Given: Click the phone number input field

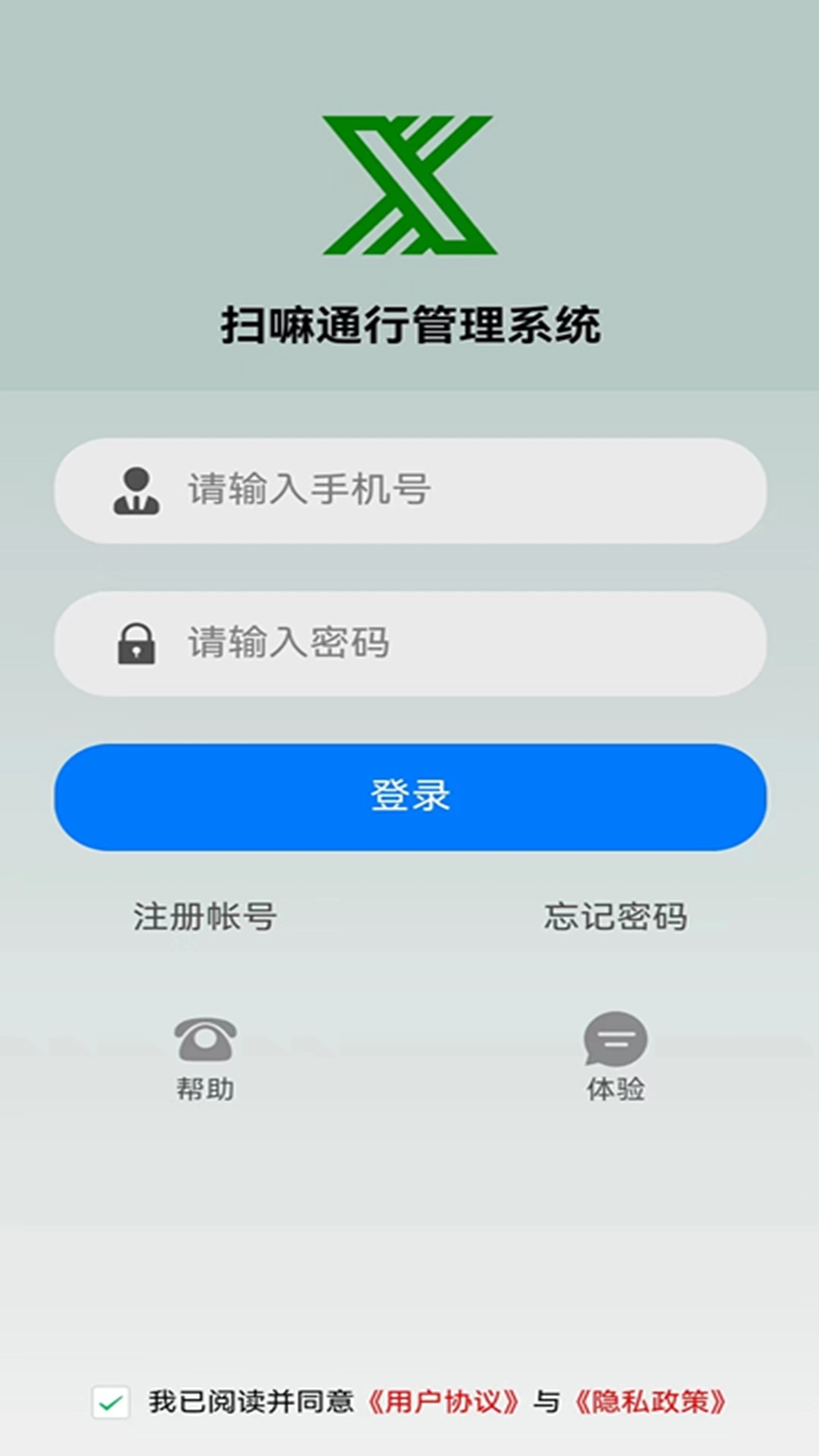Looking at the screenshot, I should click(409, 491).
